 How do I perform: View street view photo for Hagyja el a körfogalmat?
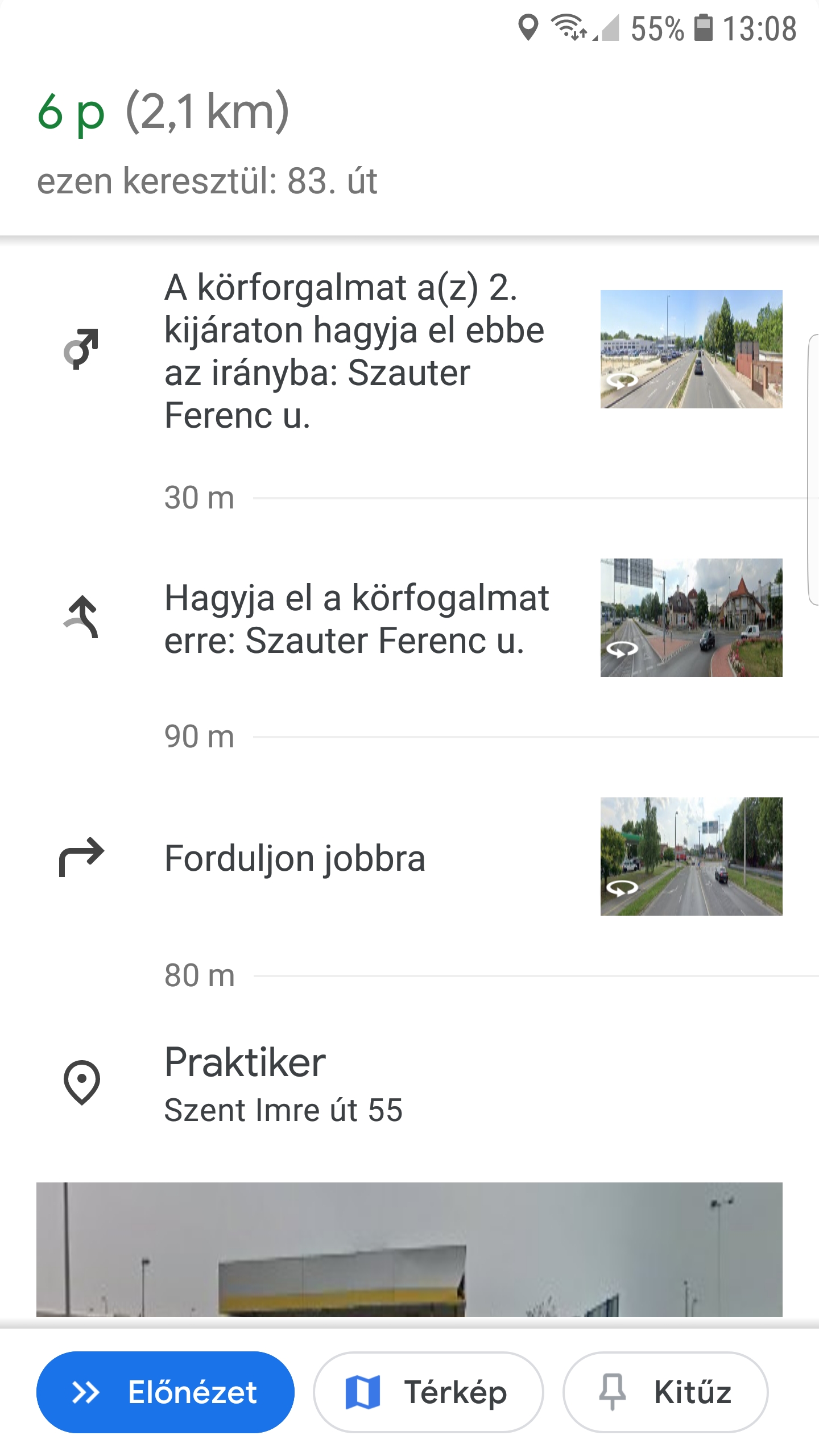(x=691, y=618)
